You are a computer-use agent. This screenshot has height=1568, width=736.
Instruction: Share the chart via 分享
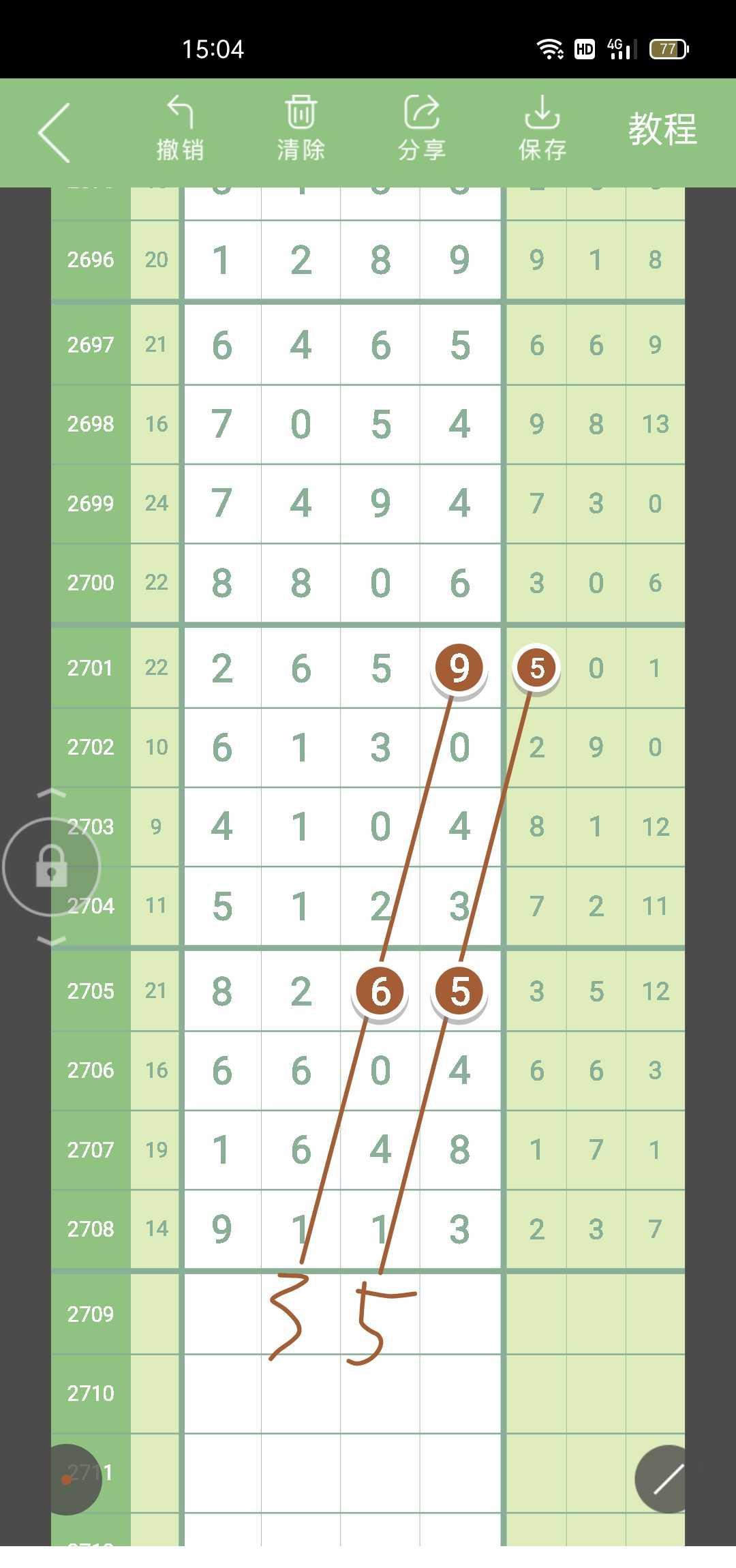[x=422, y=130]
